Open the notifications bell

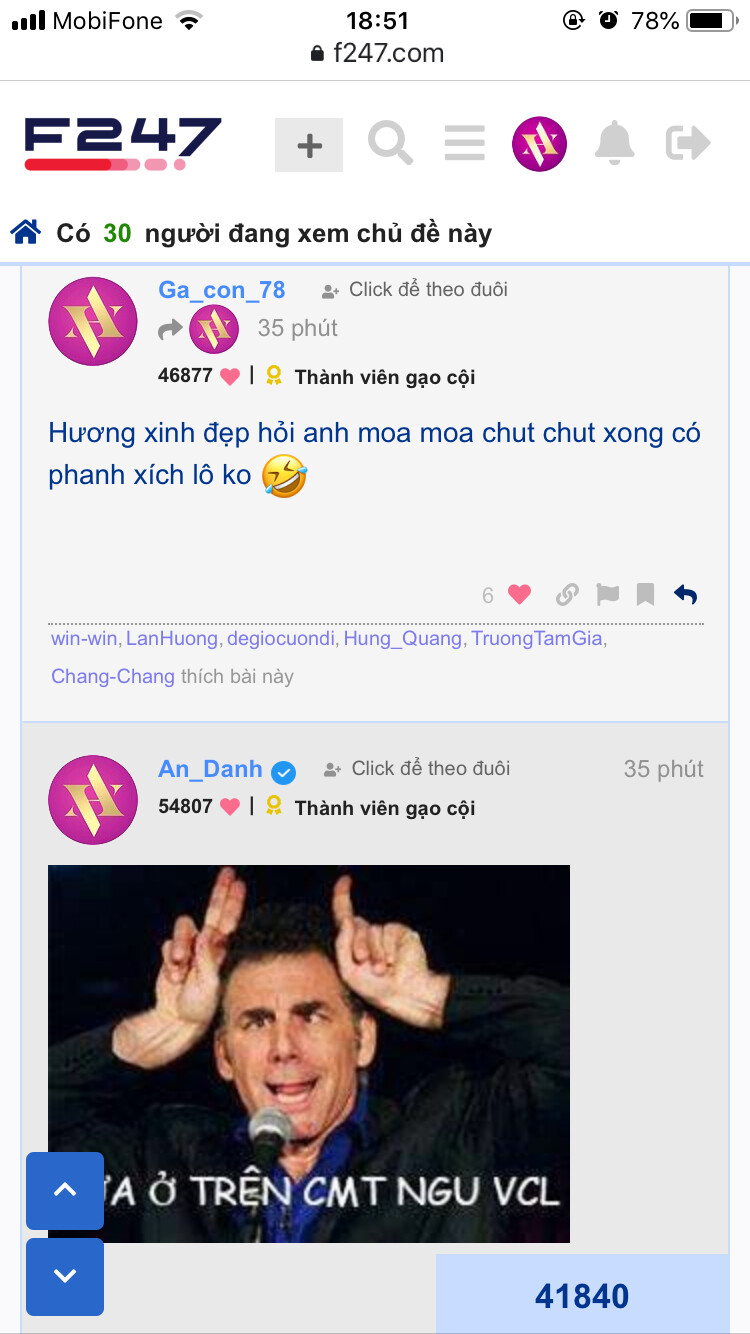pos(614,144)
